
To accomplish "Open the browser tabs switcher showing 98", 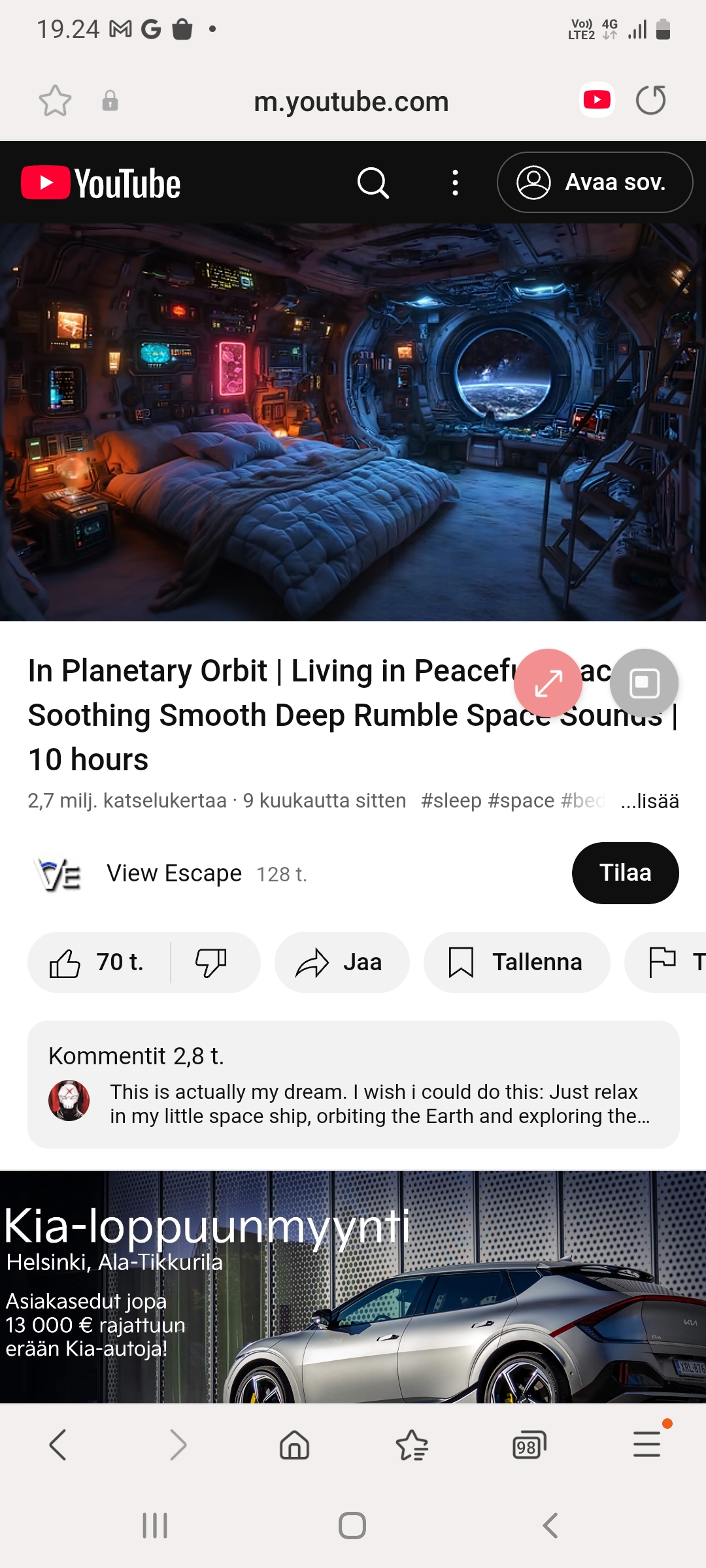I will pyautogui.click(x=529, y=1445).
